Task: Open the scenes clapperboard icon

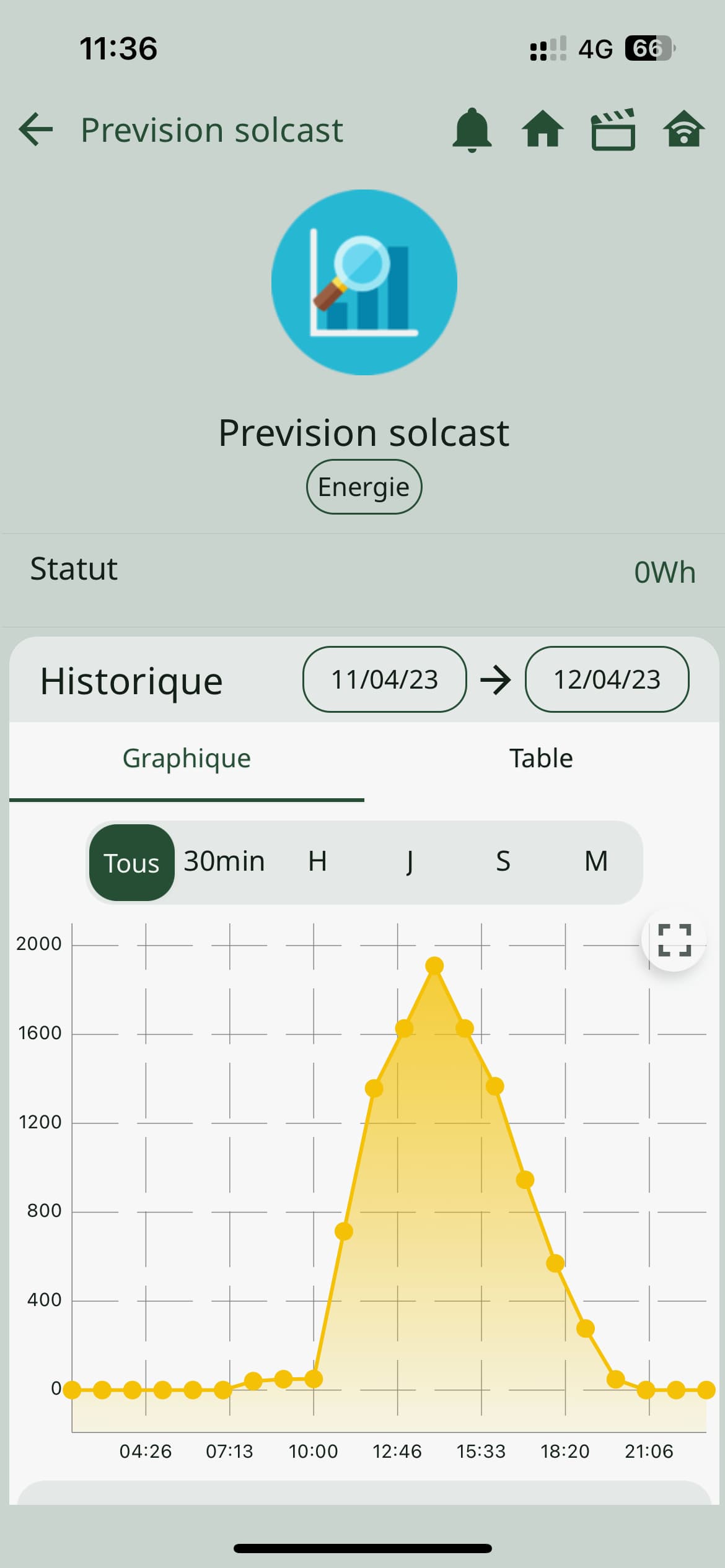Action: 613,129
